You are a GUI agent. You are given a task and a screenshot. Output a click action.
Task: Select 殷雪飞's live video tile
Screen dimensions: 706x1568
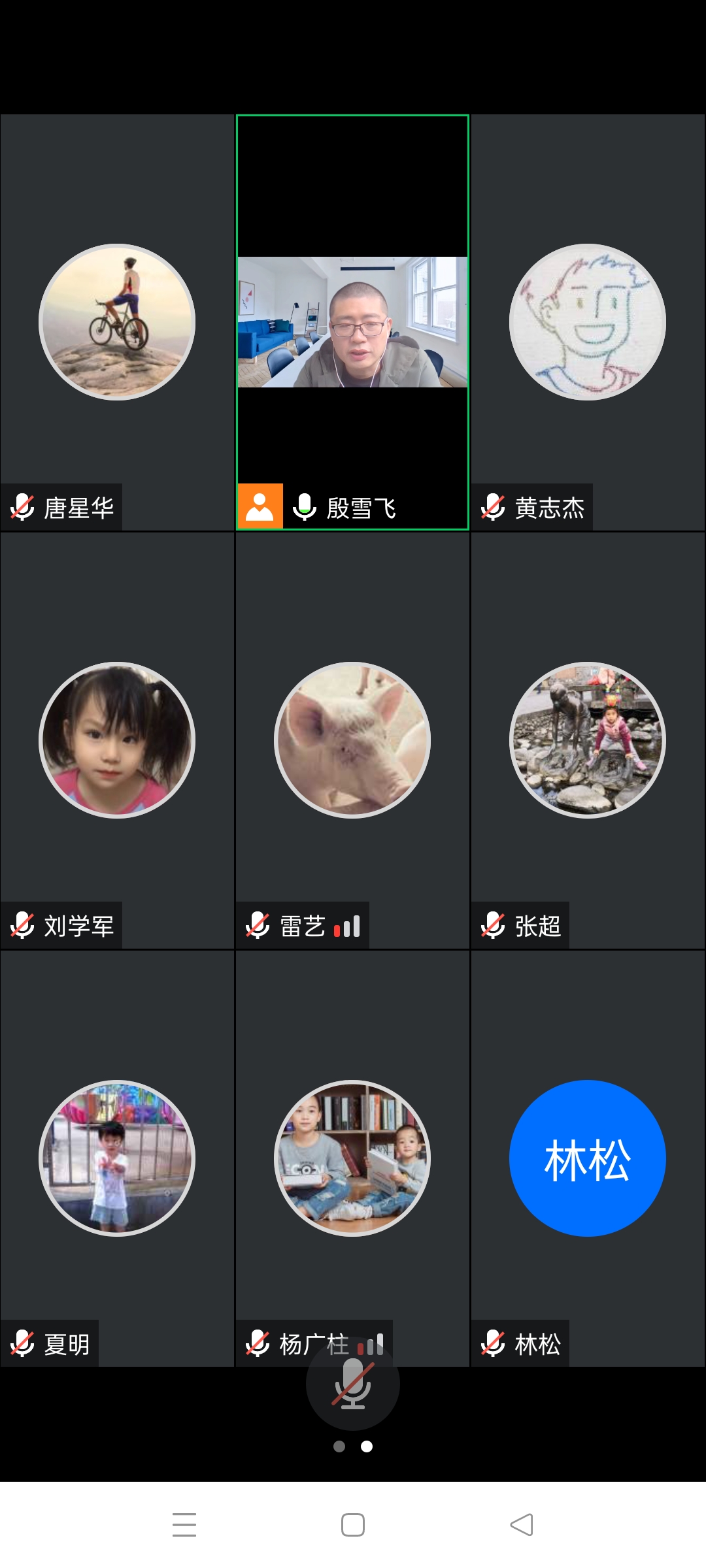pos(352,322)
